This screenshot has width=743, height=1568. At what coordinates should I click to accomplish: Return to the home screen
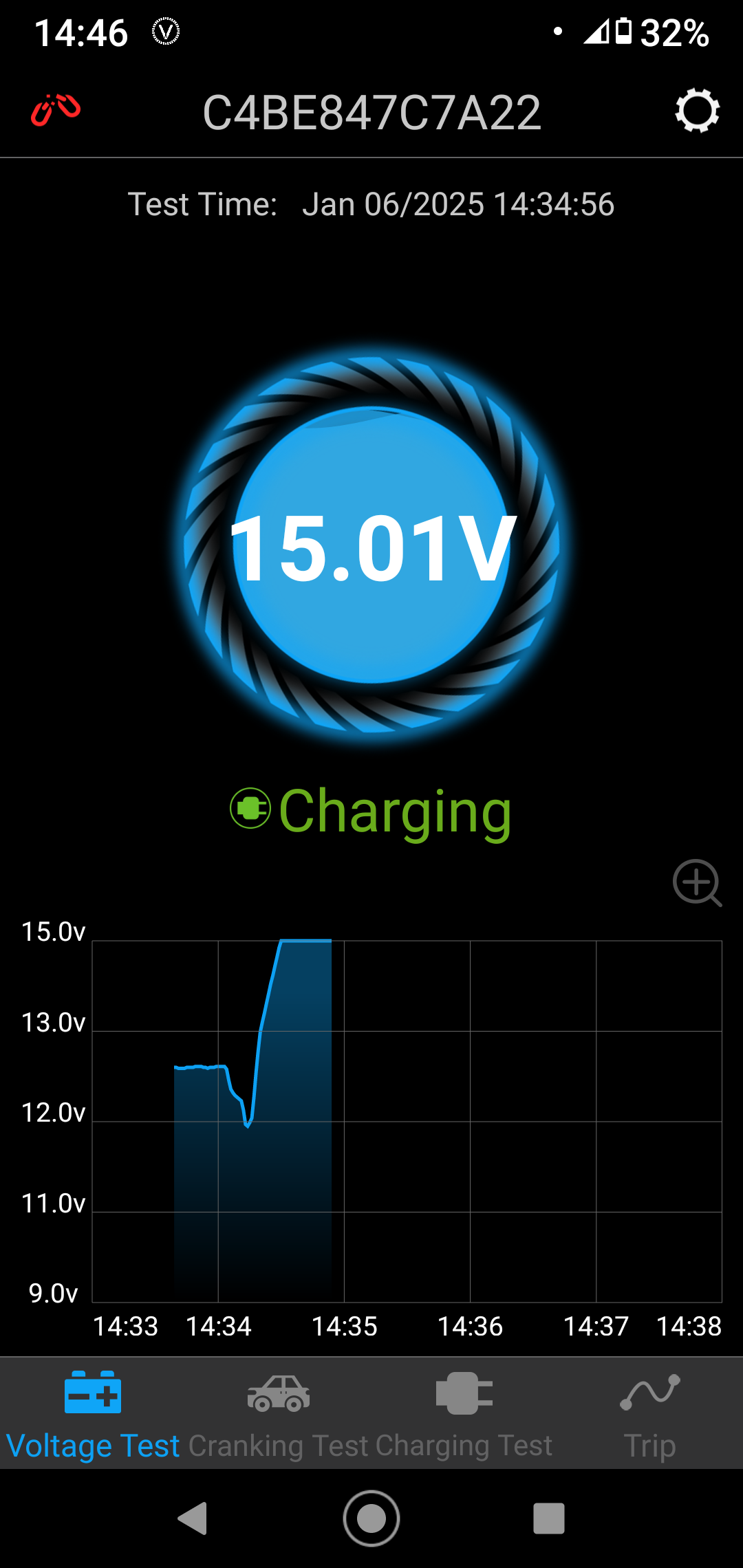(371, 1518)
